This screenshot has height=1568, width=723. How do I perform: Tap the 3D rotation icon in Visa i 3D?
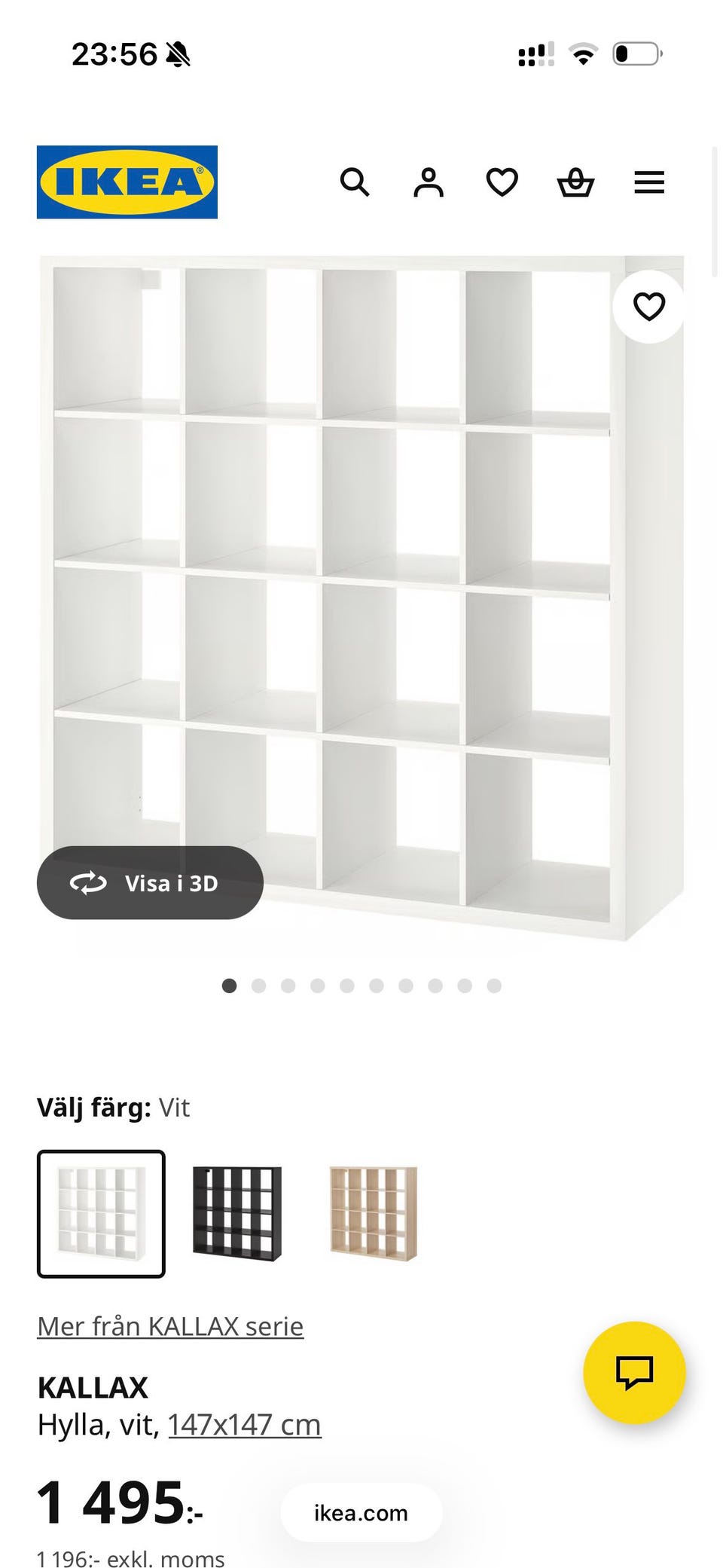pyautogui.click(x=89, y=882)
